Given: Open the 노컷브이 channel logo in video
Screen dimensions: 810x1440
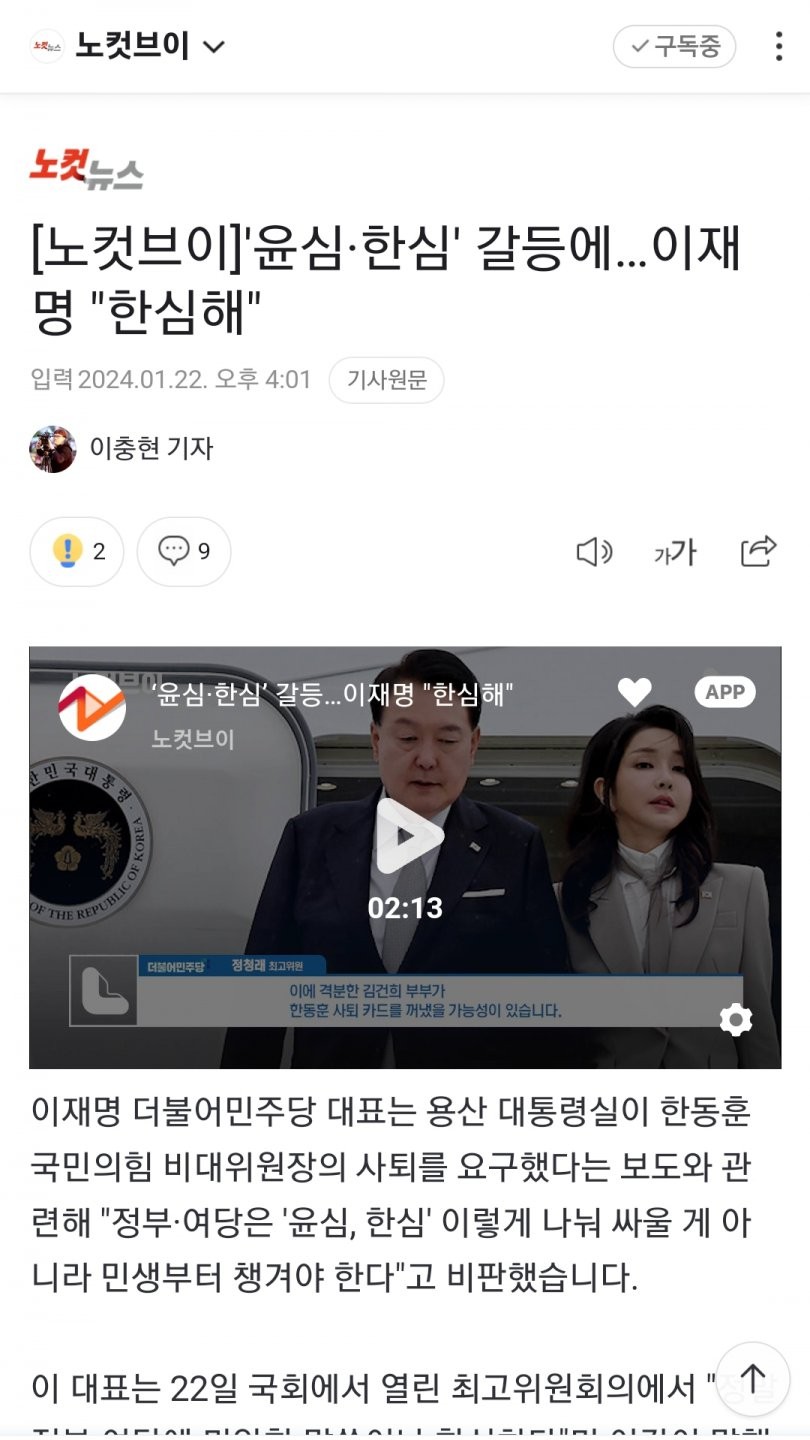Looking at the screenshot, I should coord(92,708).
